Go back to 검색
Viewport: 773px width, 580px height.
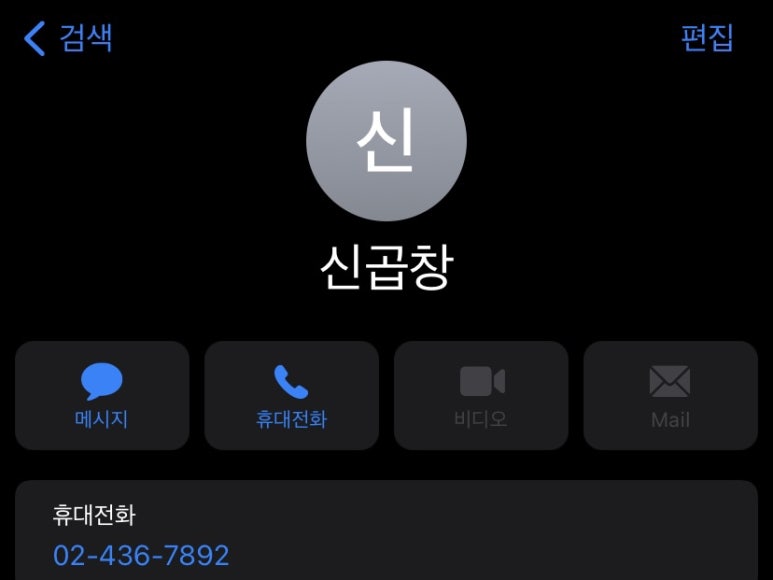coord(68,38)
